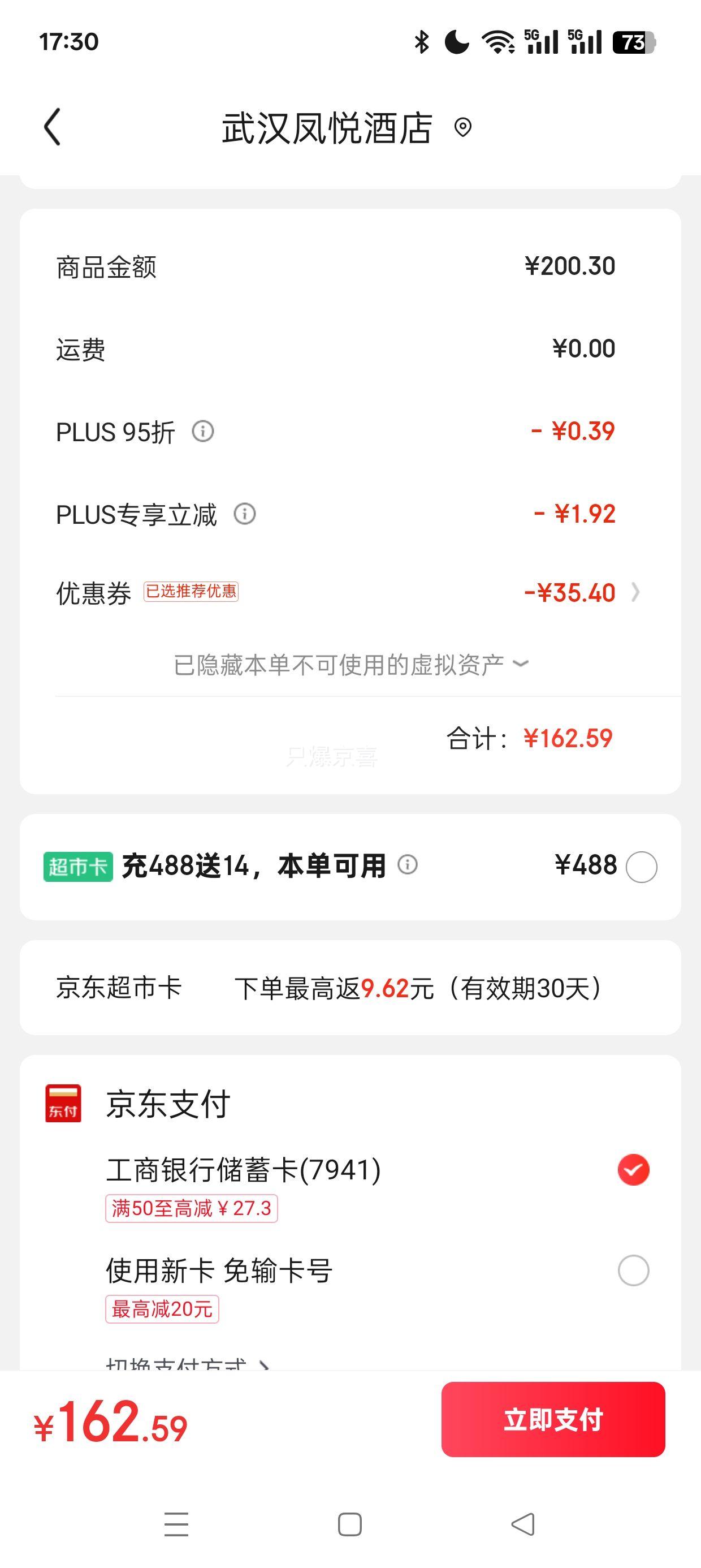This screenshot has height=1568, width=701.
Task: Show info about PLUS 95折 discount
Action: (x=202, y=432)
